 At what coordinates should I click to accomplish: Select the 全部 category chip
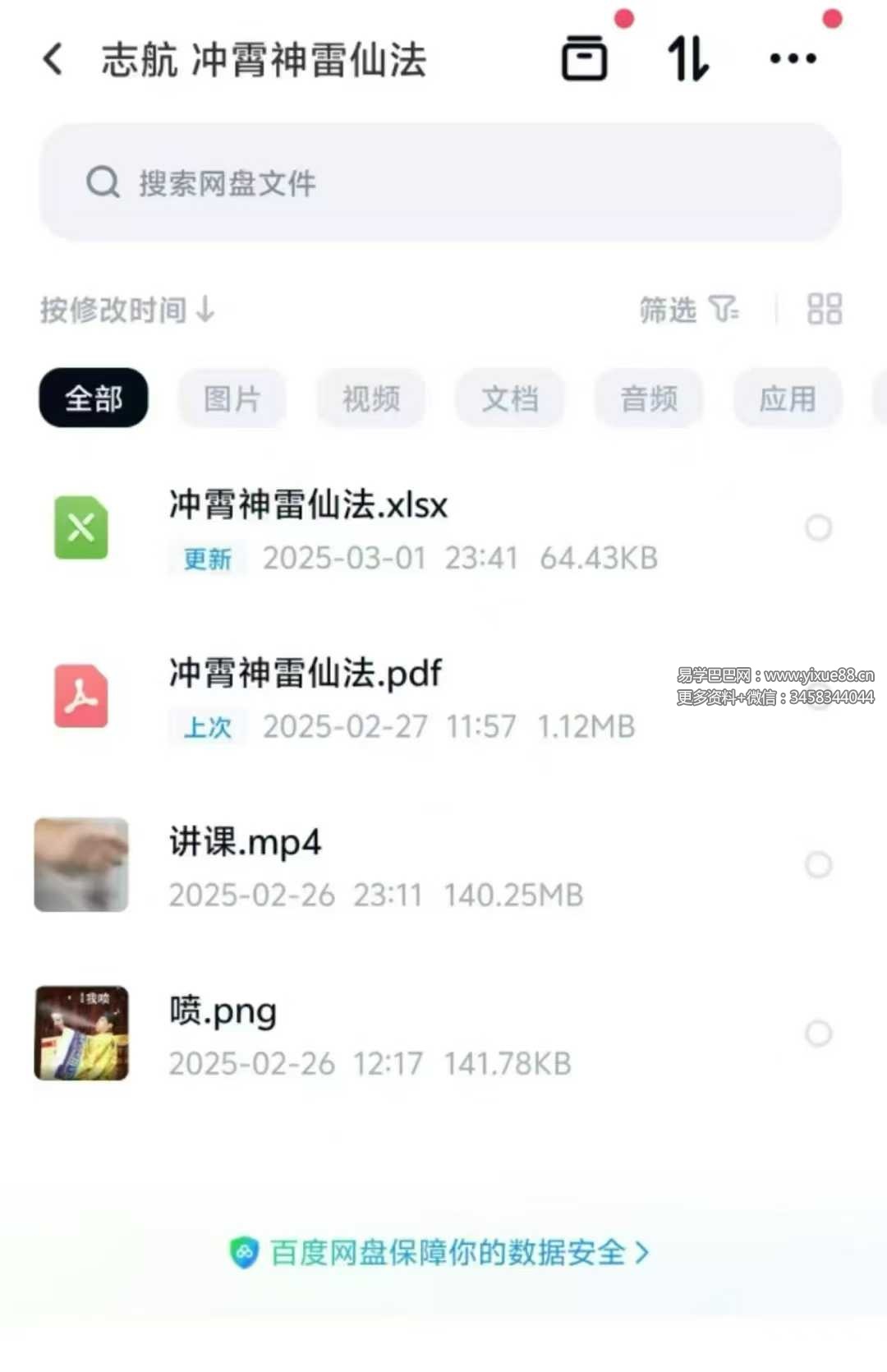[x=94, y=398]
